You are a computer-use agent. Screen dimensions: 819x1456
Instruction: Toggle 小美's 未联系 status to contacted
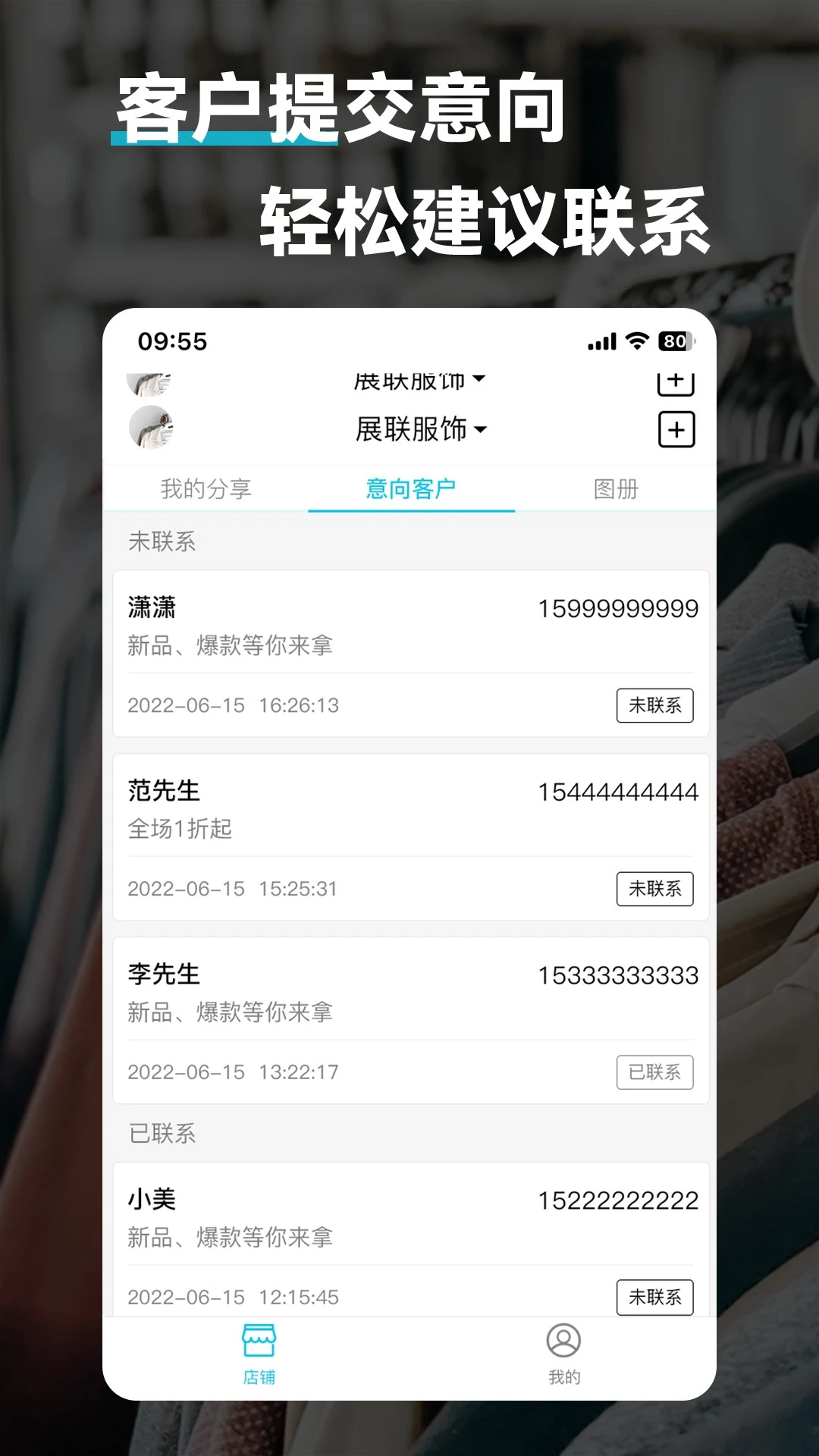point(655,1297)
